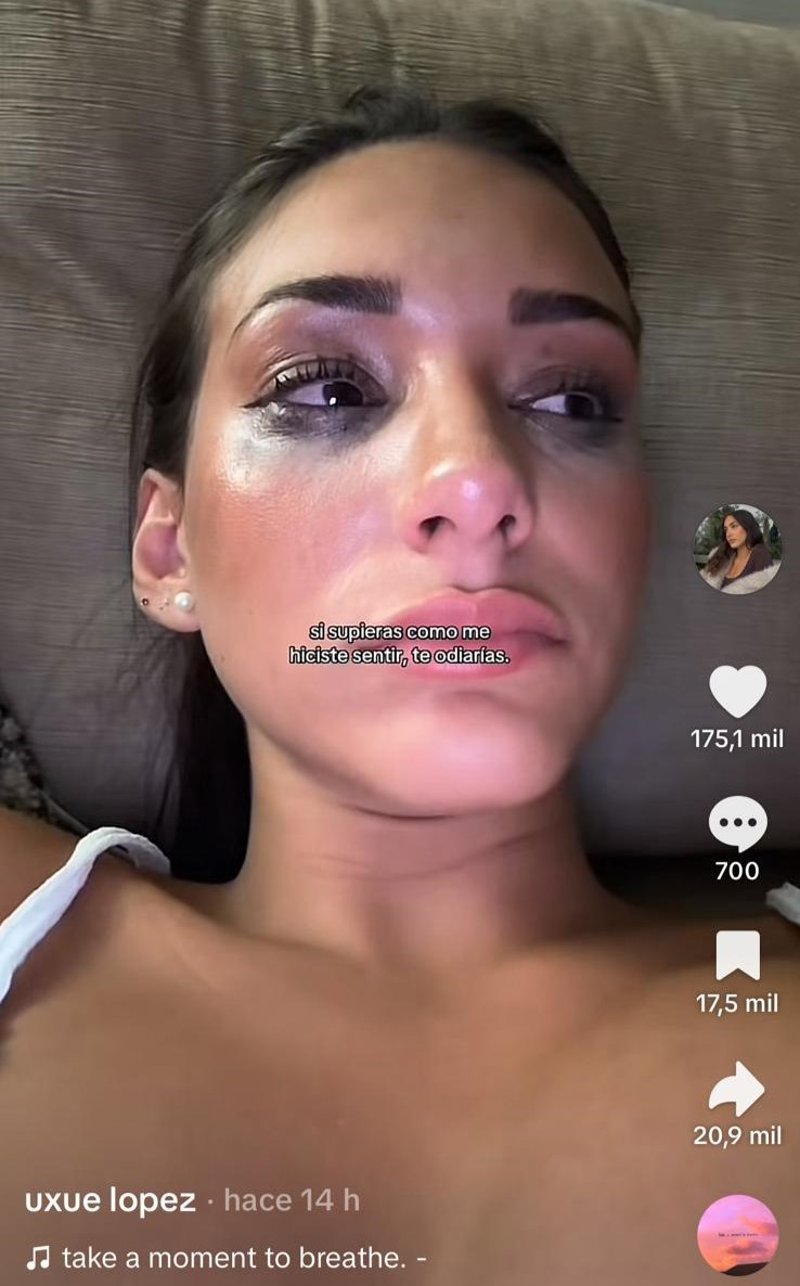Viewport: 800px width, 1286px height.
Task: Save this video with the bookmark icon
Action: pos(738,956)
